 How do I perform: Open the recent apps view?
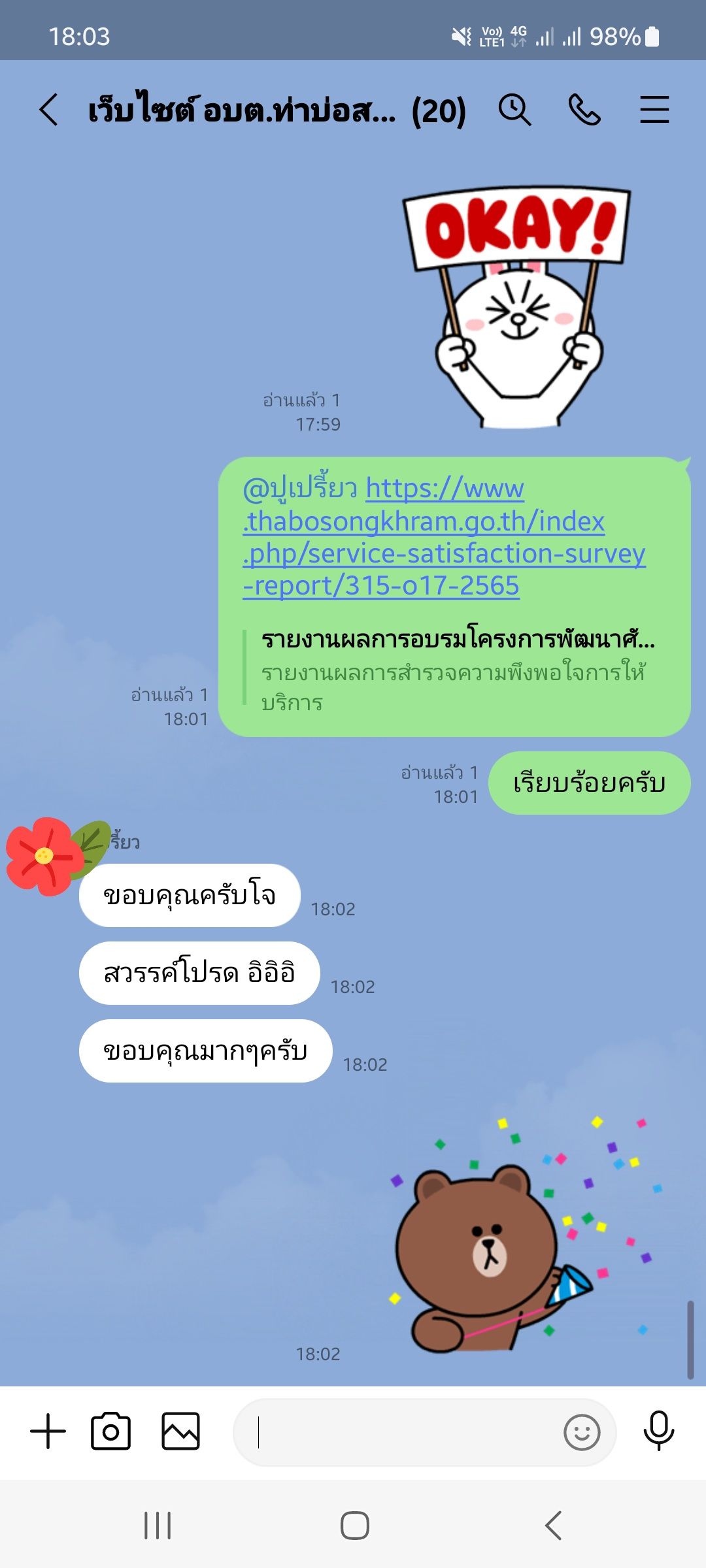pyautogui.click(x=158, y=1526)
